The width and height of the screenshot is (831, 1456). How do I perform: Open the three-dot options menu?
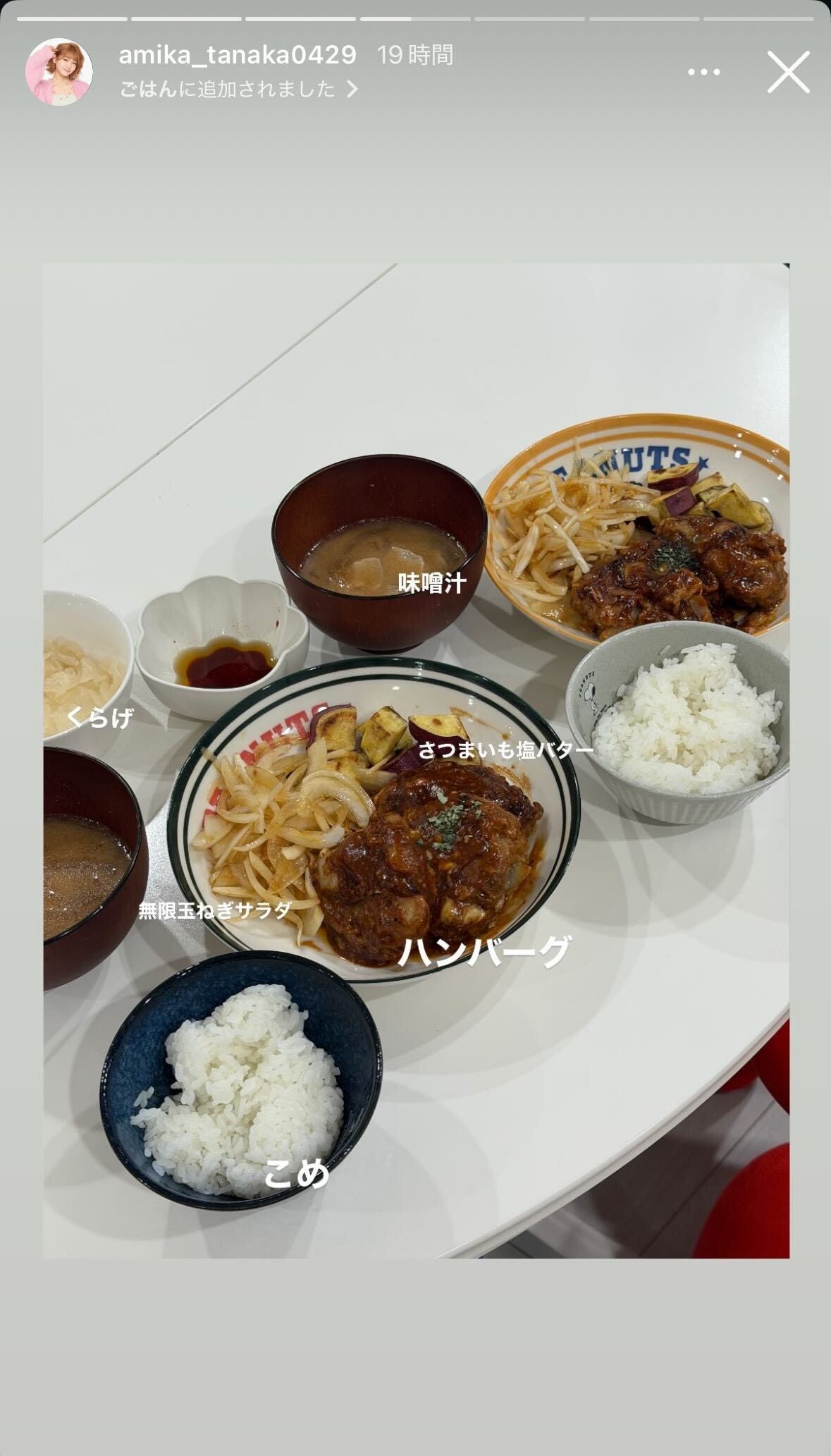point(704,72)
